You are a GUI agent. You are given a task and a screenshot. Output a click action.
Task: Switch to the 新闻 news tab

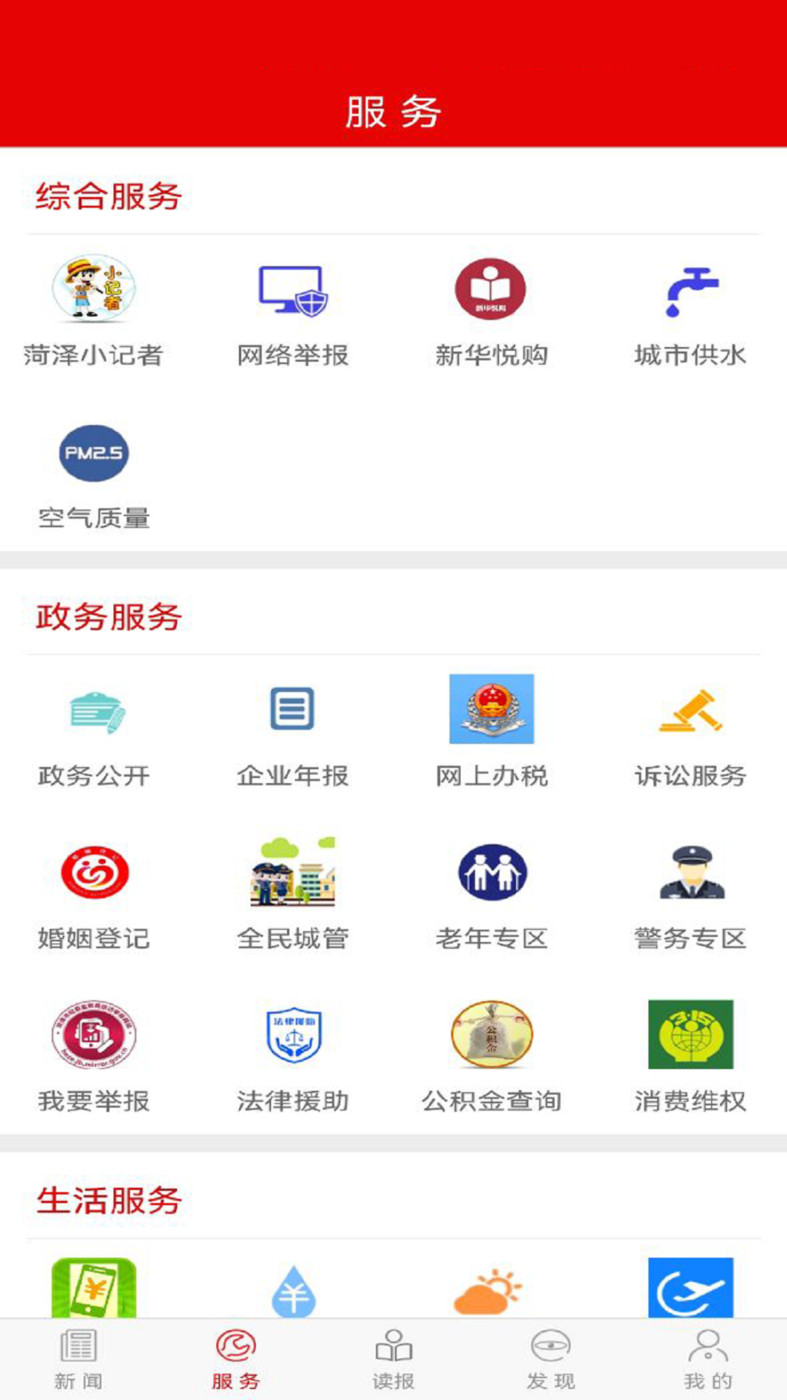tap(78, 1356)
